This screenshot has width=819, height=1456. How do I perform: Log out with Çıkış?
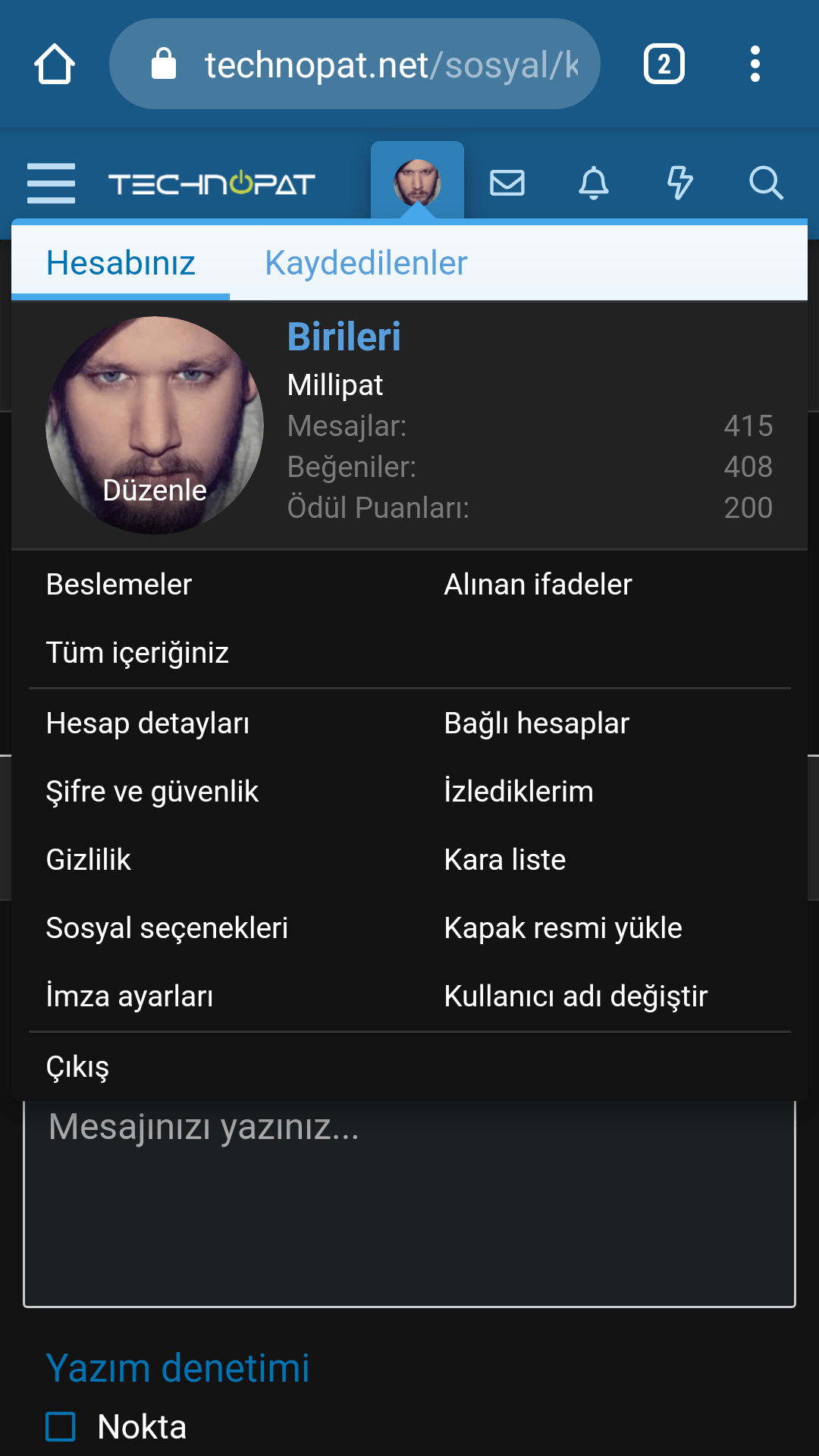click(77, 1067)
